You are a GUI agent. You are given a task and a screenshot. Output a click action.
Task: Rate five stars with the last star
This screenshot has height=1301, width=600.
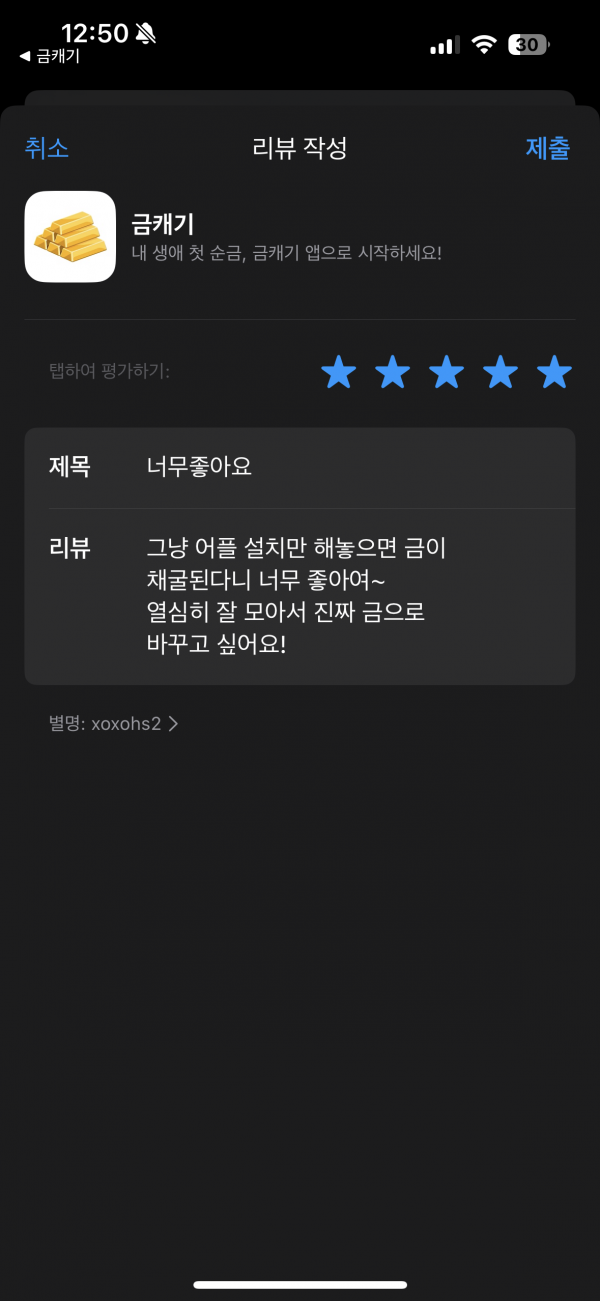click(x=554, y=372)
